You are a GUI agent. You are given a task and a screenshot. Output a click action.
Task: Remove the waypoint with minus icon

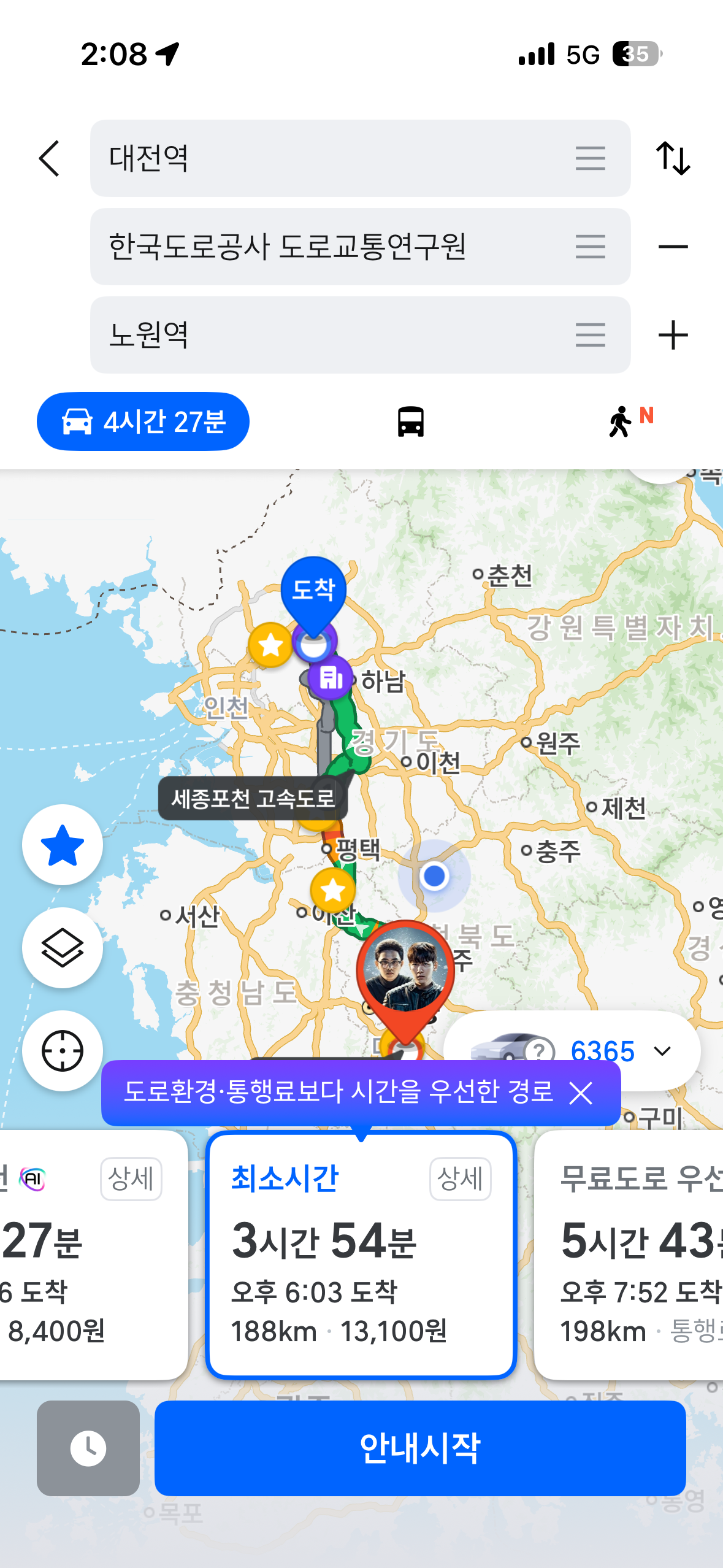click(673, 247)
